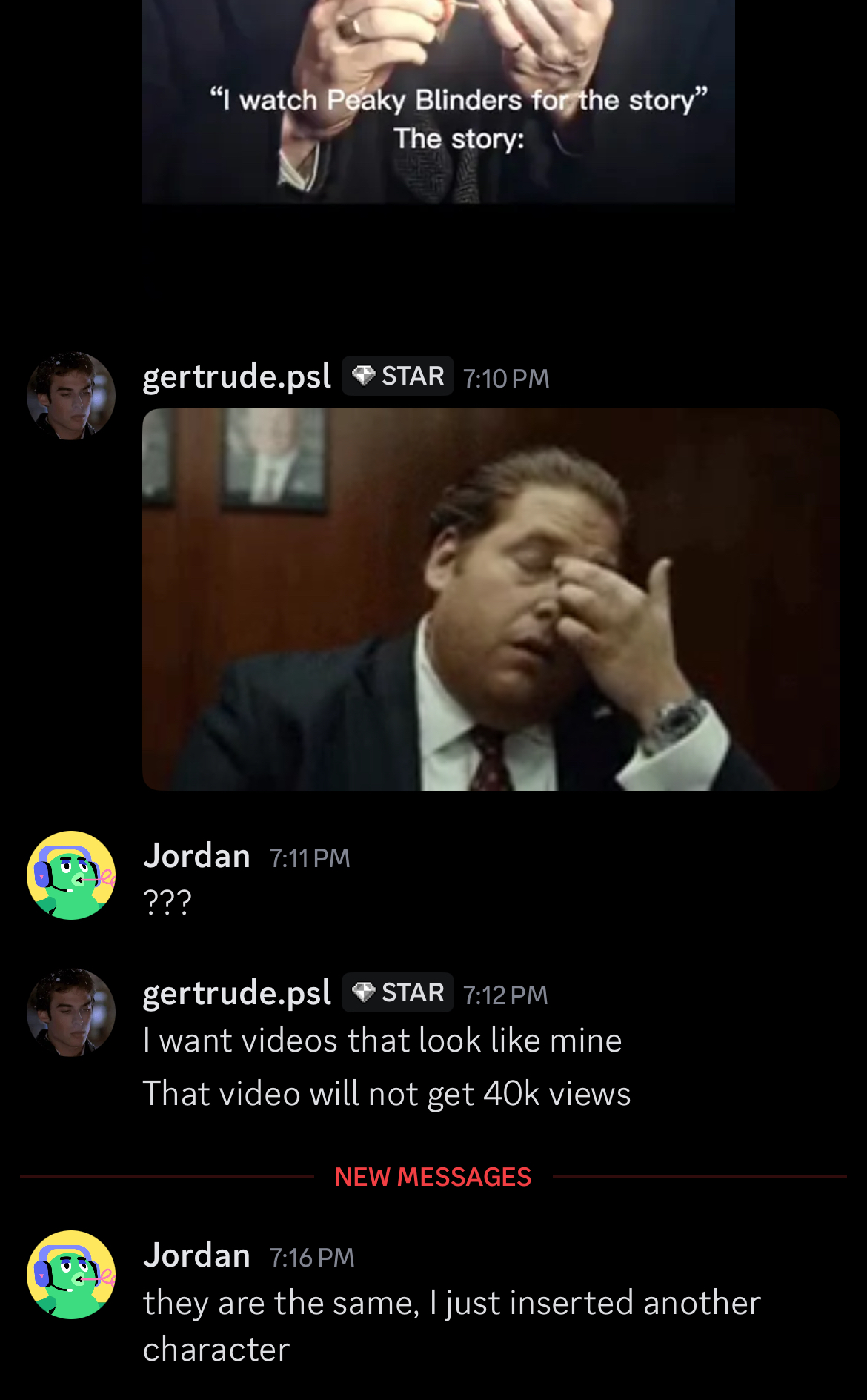This screenshot has height=1400, width=867.
Task: Open the Peaky Blinders story image attachment
Action: (x=438, y=101)
